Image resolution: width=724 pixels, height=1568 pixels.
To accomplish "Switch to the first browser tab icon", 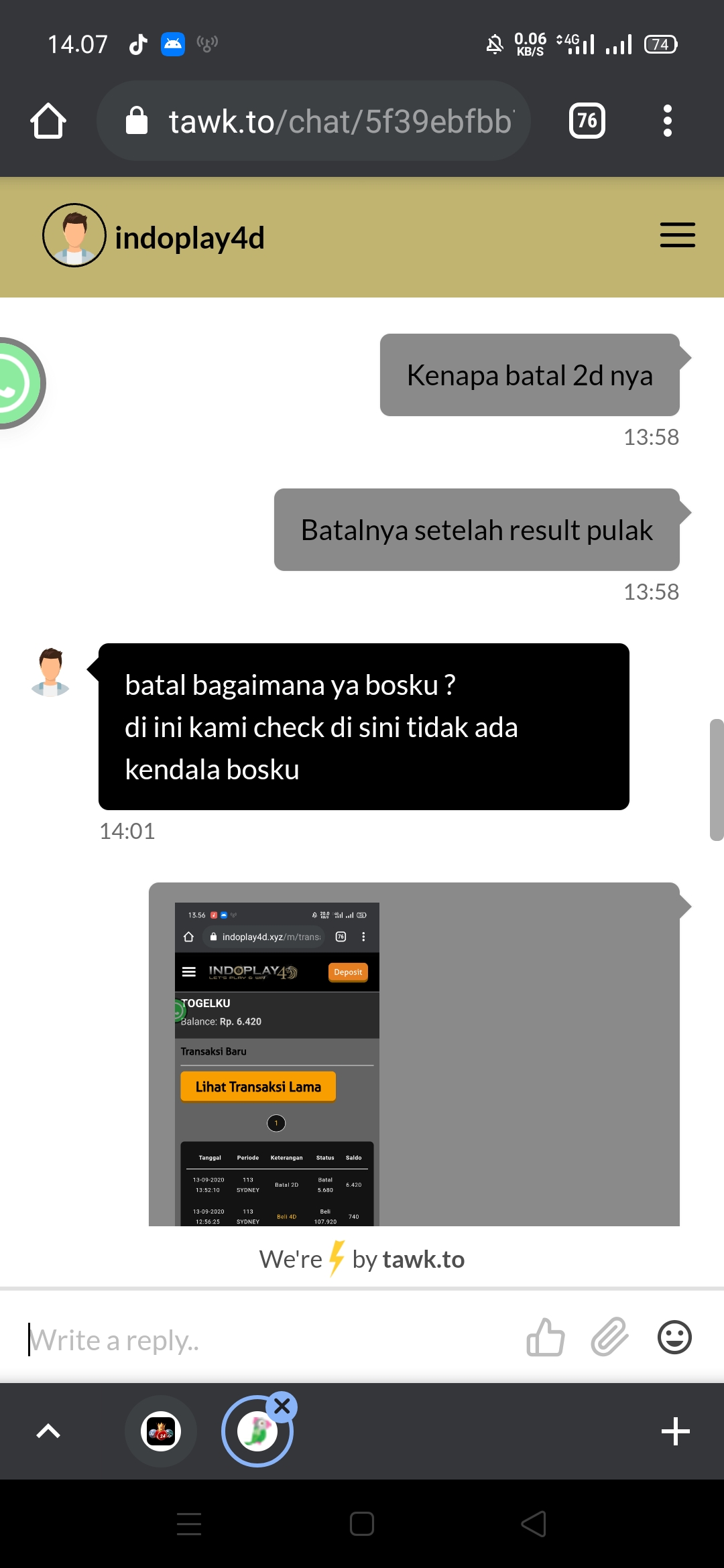I will coord(161,1431).
